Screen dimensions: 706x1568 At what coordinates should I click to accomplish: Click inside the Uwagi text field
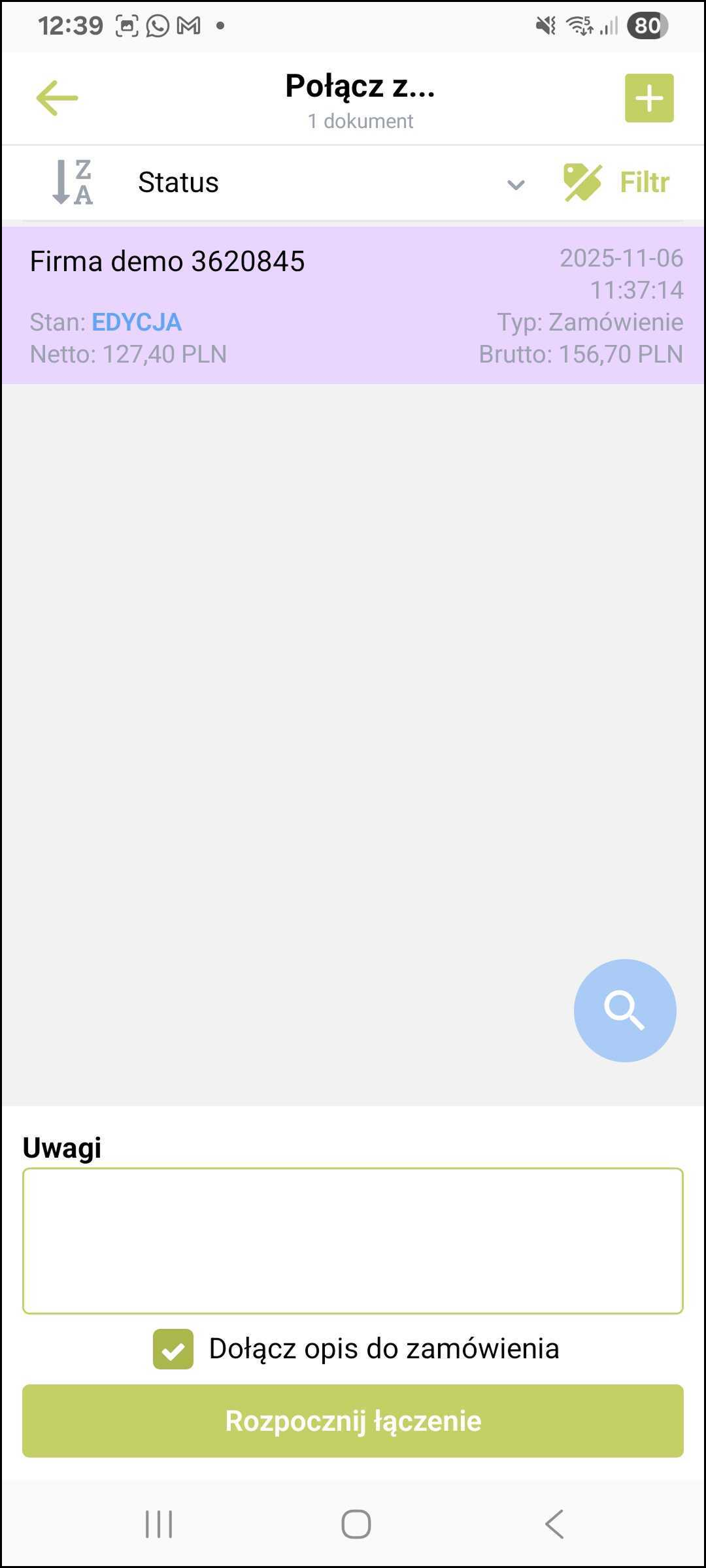(x=353, y=1241)
